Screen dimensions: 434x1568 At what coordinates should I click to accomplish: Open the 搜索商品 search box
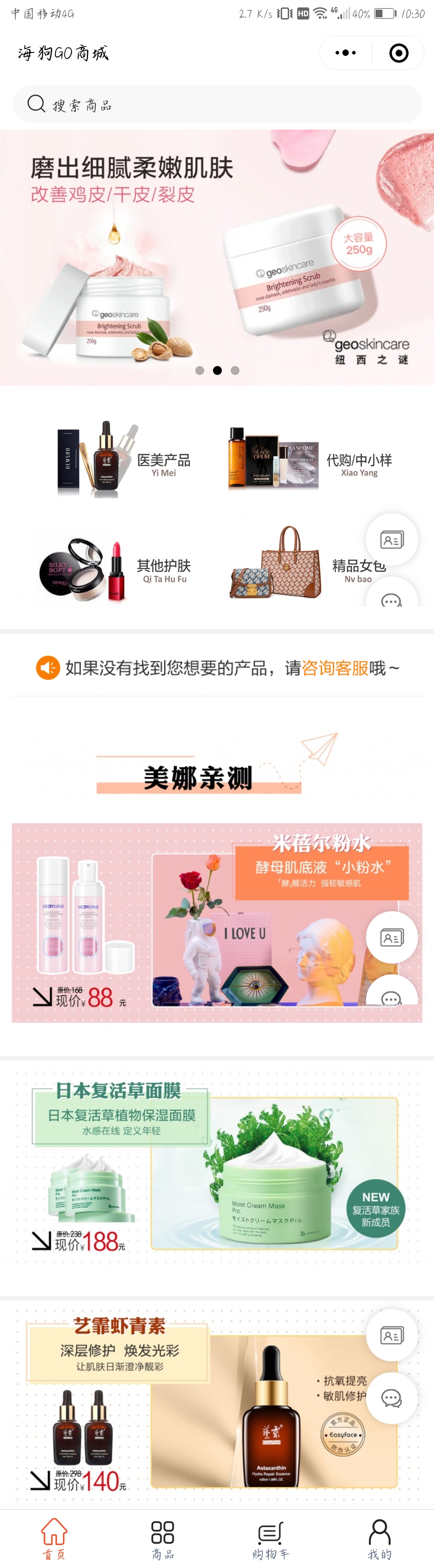217,104
